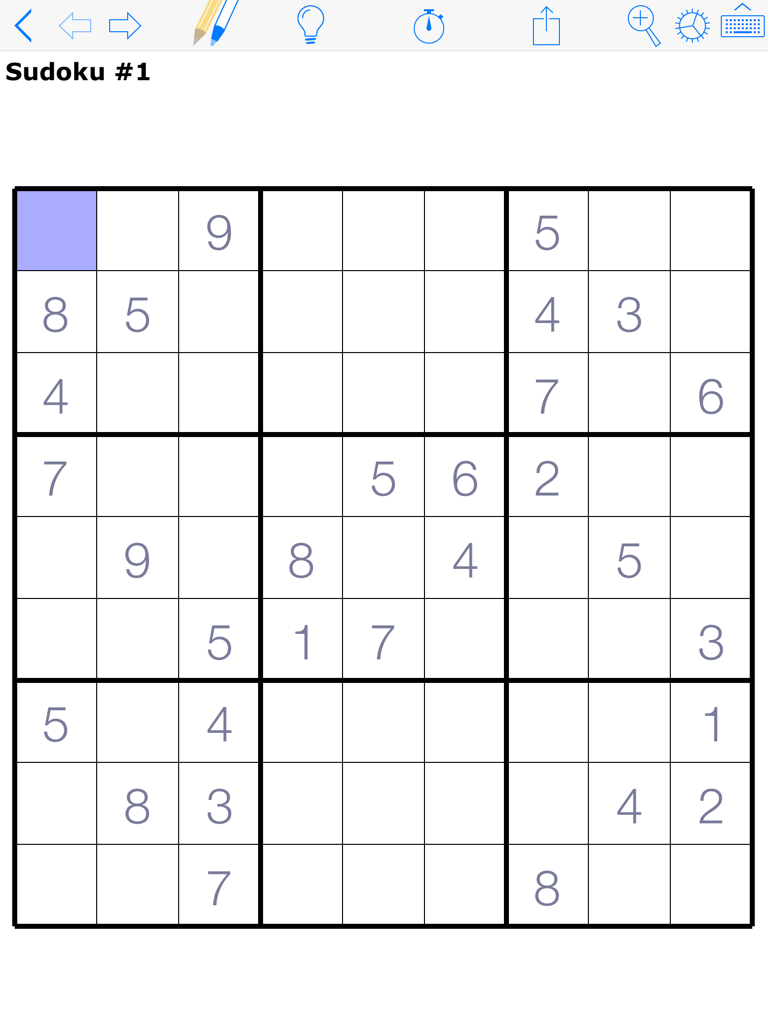Screen dimensions: 768x1024
Task: Show the on-screen keyboard
Action: [742, 22]
